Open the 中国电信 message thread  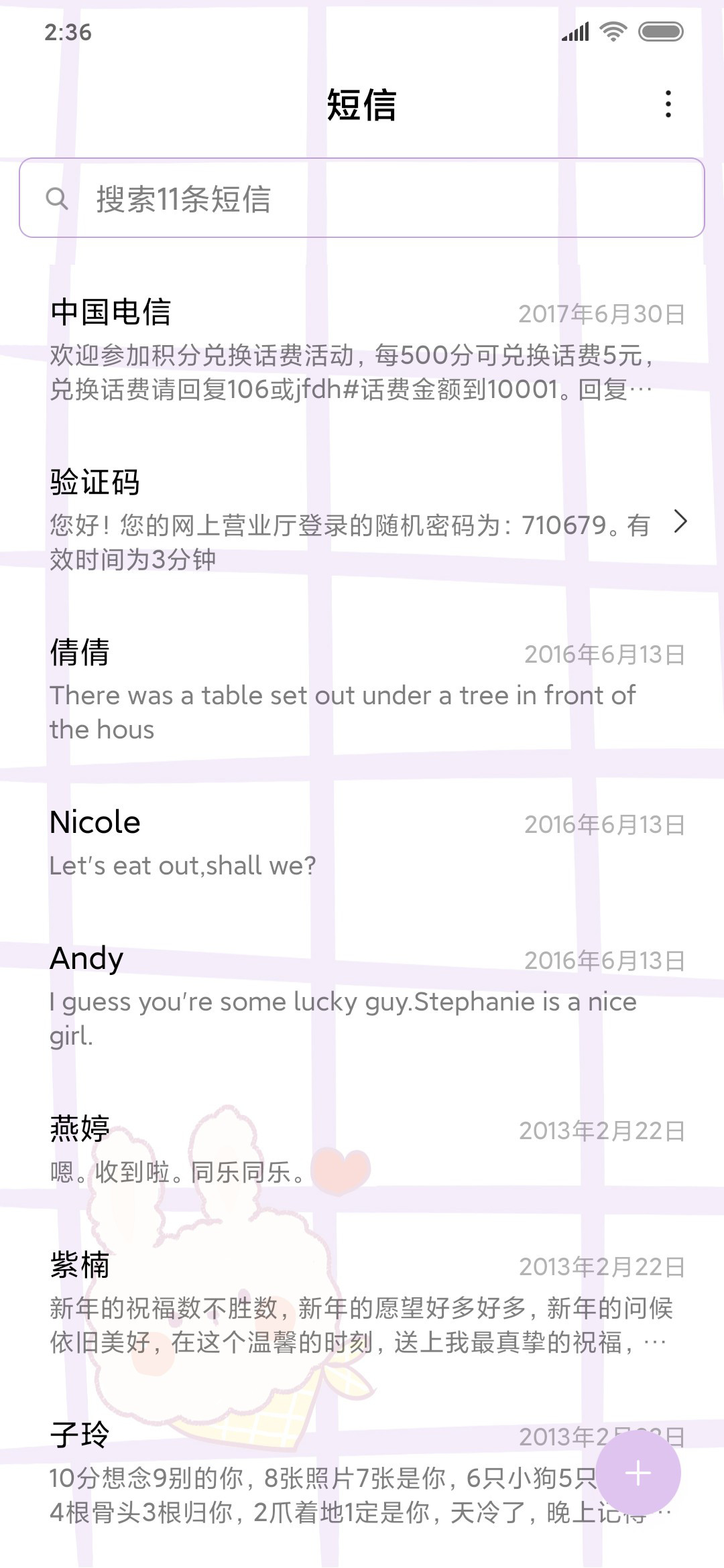(x=362, y=350)
